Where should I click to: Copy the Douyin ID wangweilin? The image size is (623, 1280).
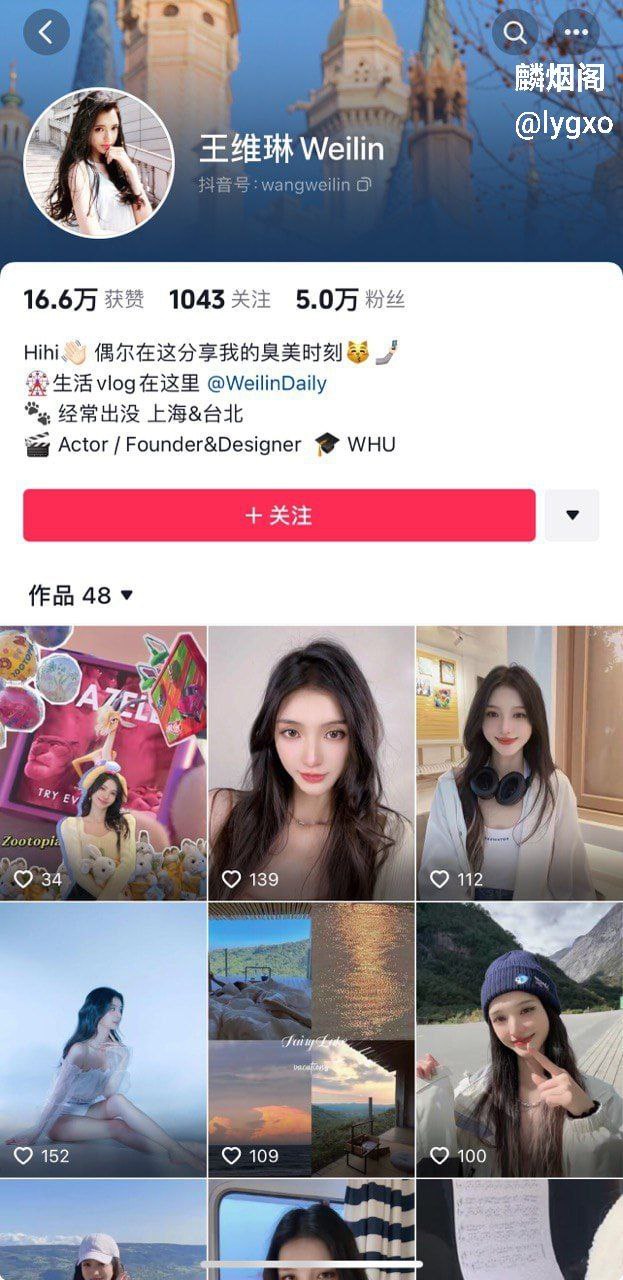[364, 185]
